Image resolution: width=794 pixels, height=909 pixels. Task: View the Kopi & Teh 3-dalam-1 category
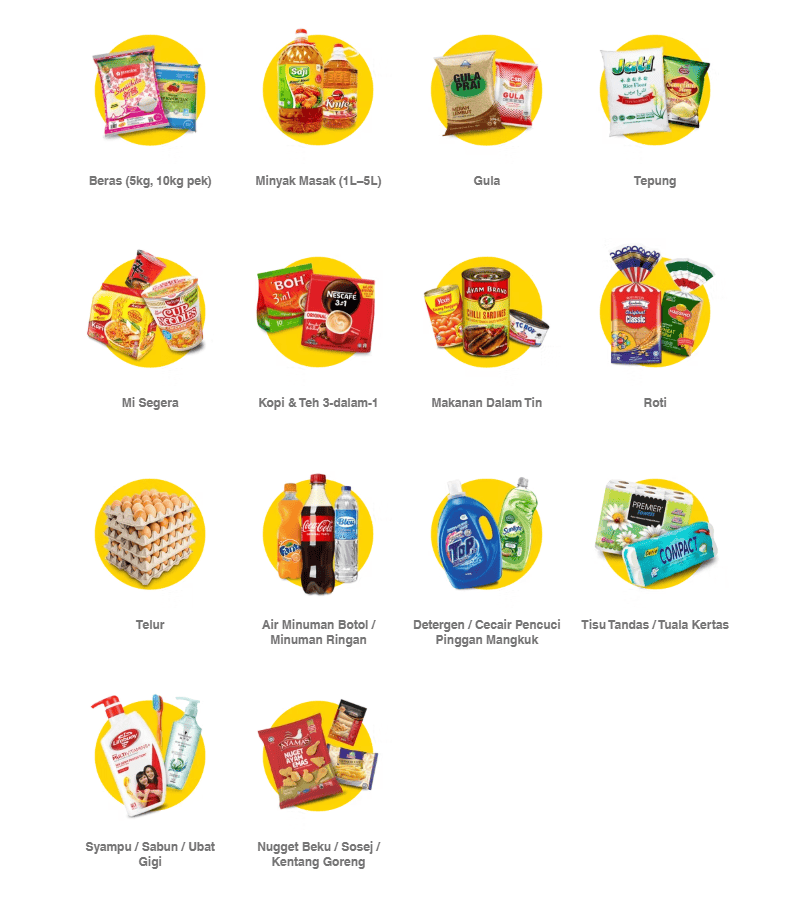tap(318, 312)
